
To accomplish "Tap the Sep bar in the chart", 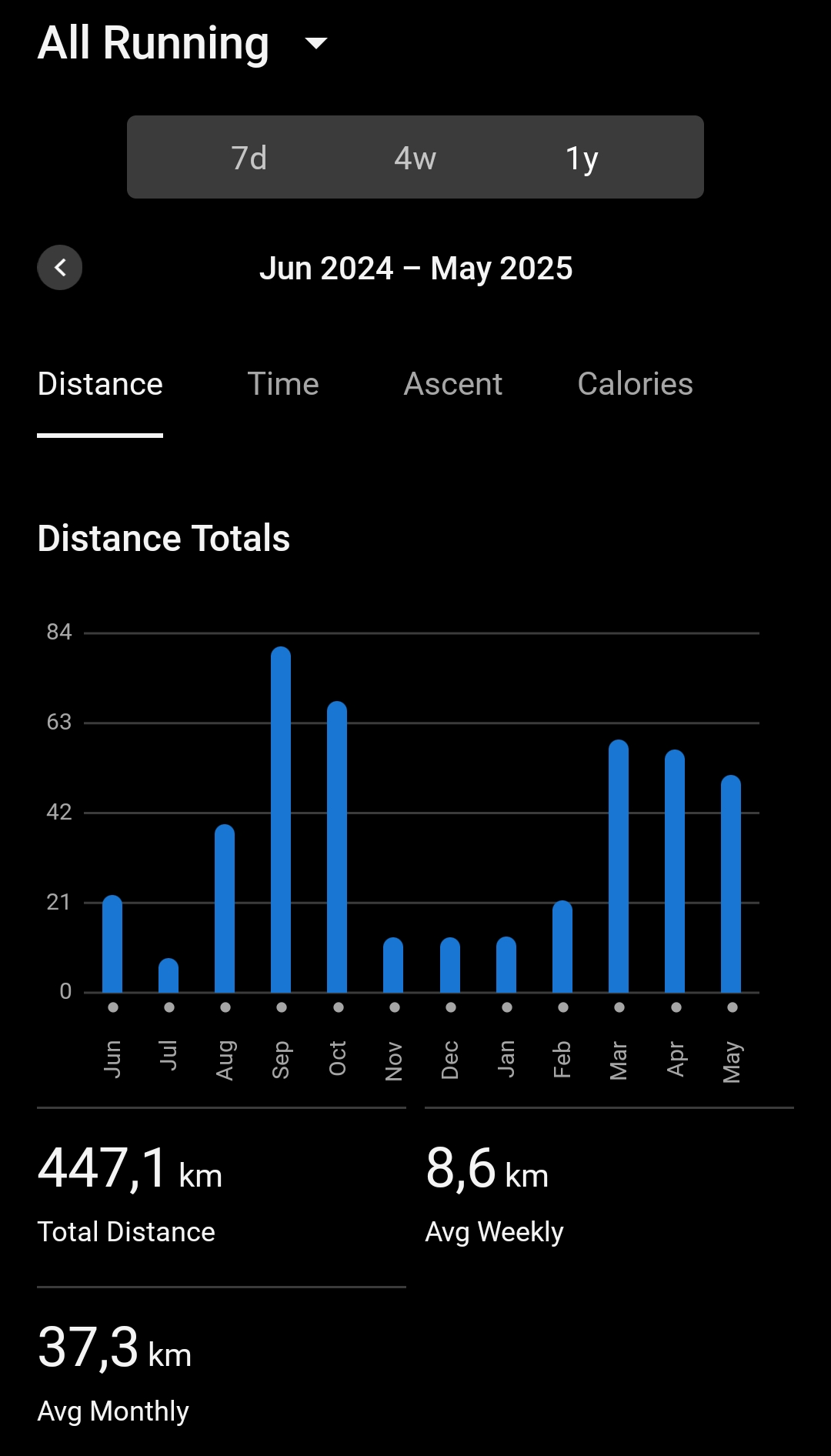I will click(x=281, y=820).
